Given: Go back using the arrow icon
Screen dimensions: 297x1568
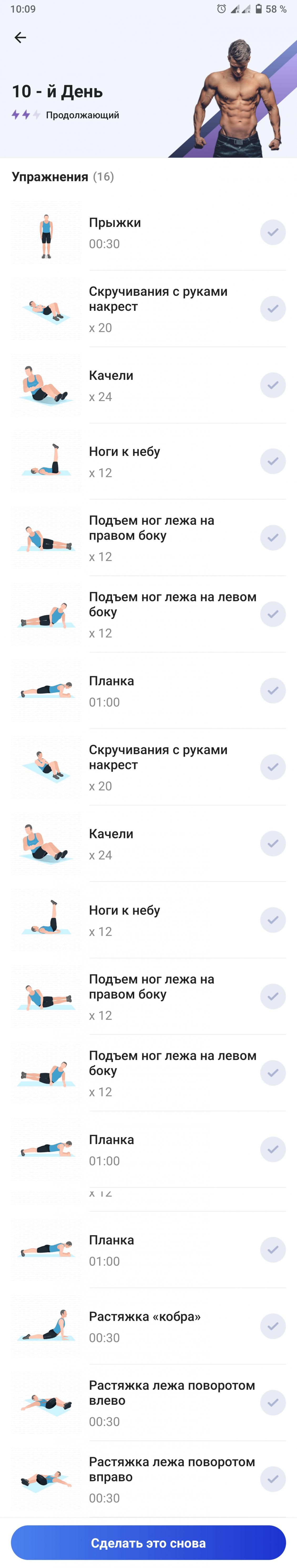Looking at the screenshot, I should (20, 38).
